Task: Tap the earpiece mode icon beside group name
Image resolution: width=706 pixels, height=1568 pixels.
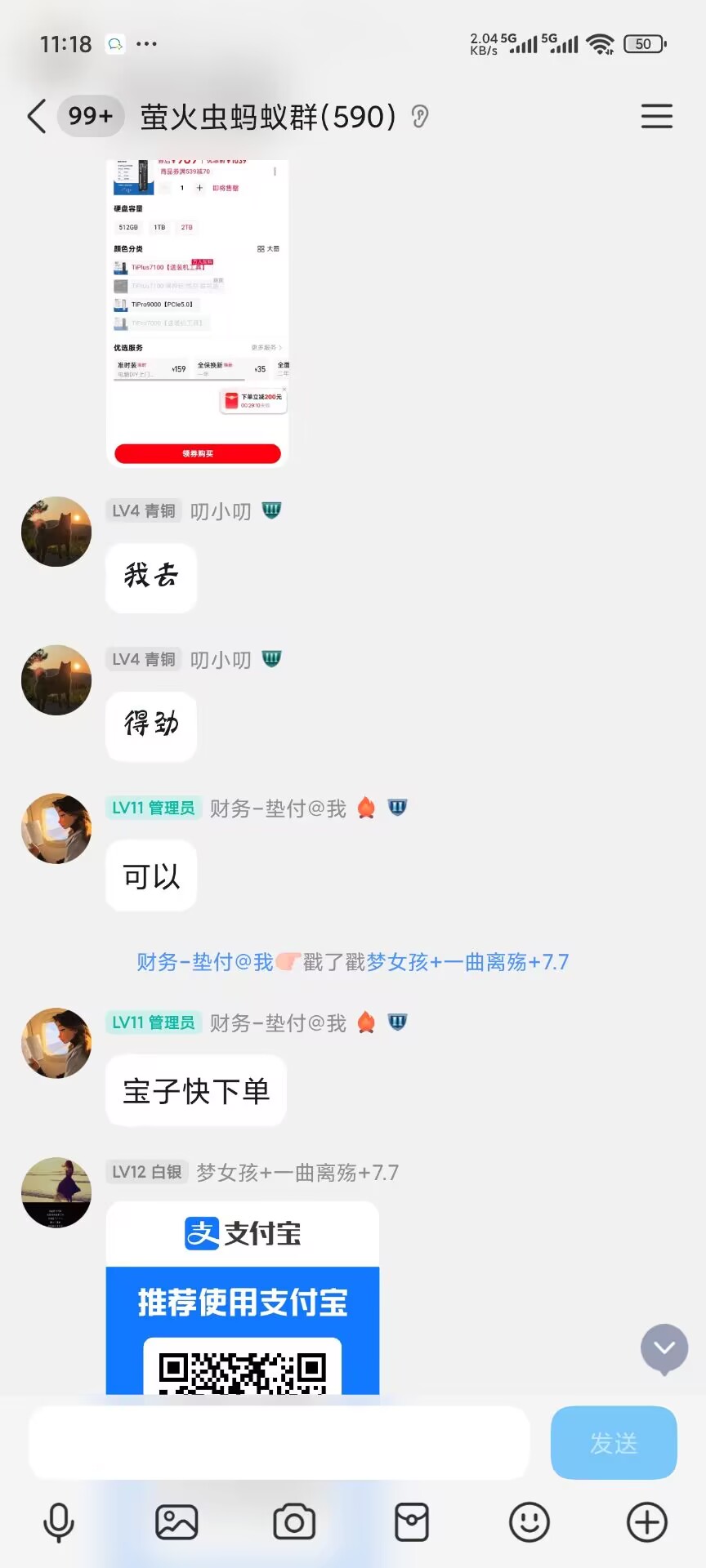Action: [x=420, y=117]
